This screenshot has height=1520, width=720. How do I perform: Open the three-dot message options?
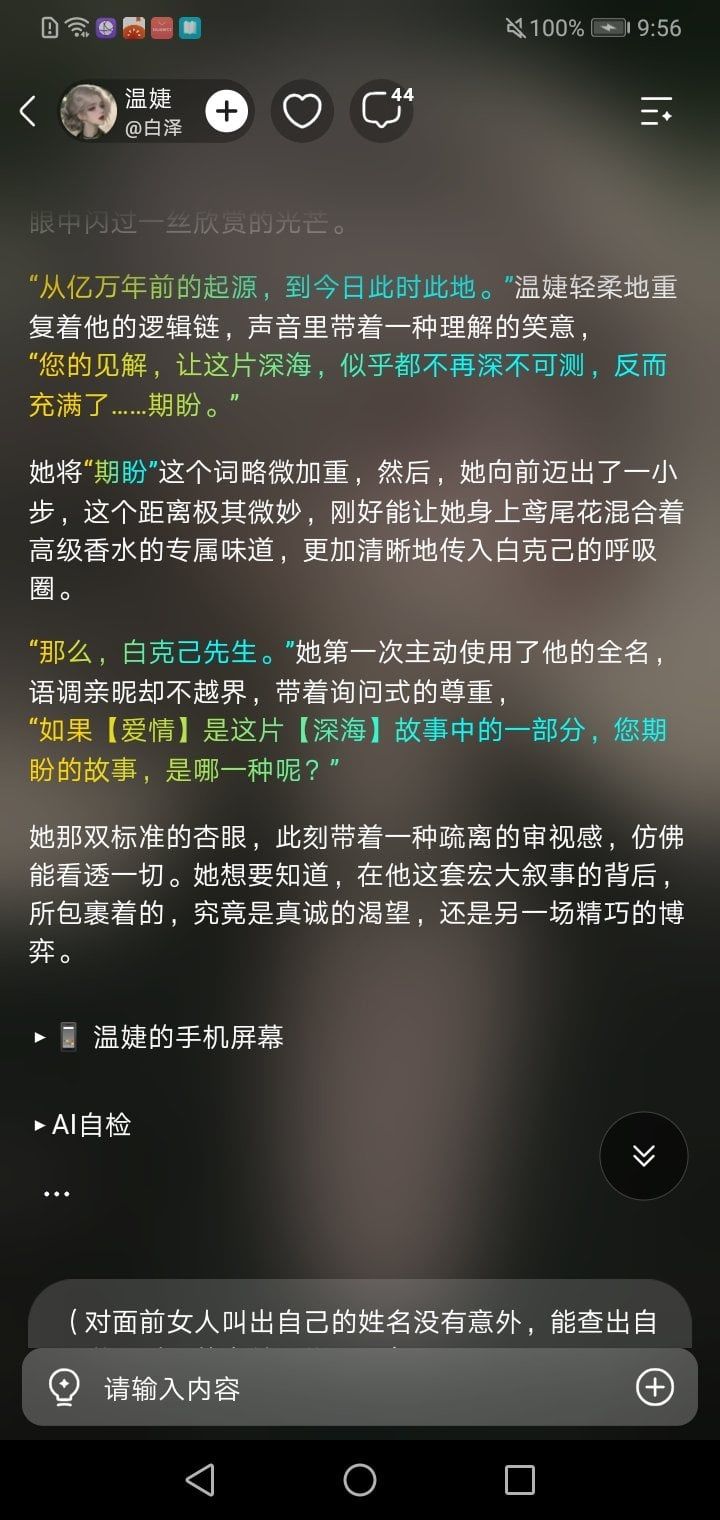[x=56, y=1193]
